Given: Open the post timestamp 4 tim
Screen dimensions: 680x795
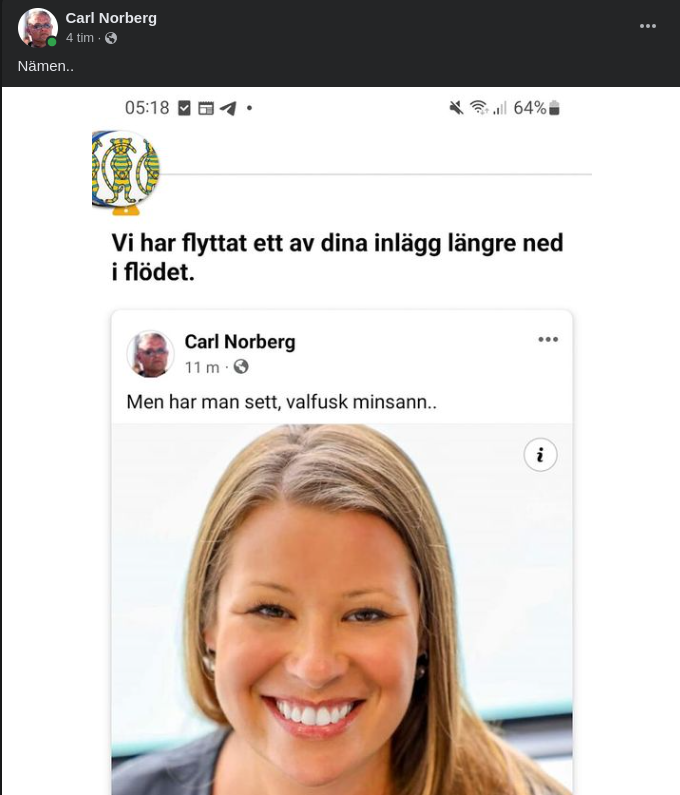Looking at the screenshot, I should [80, 38].
